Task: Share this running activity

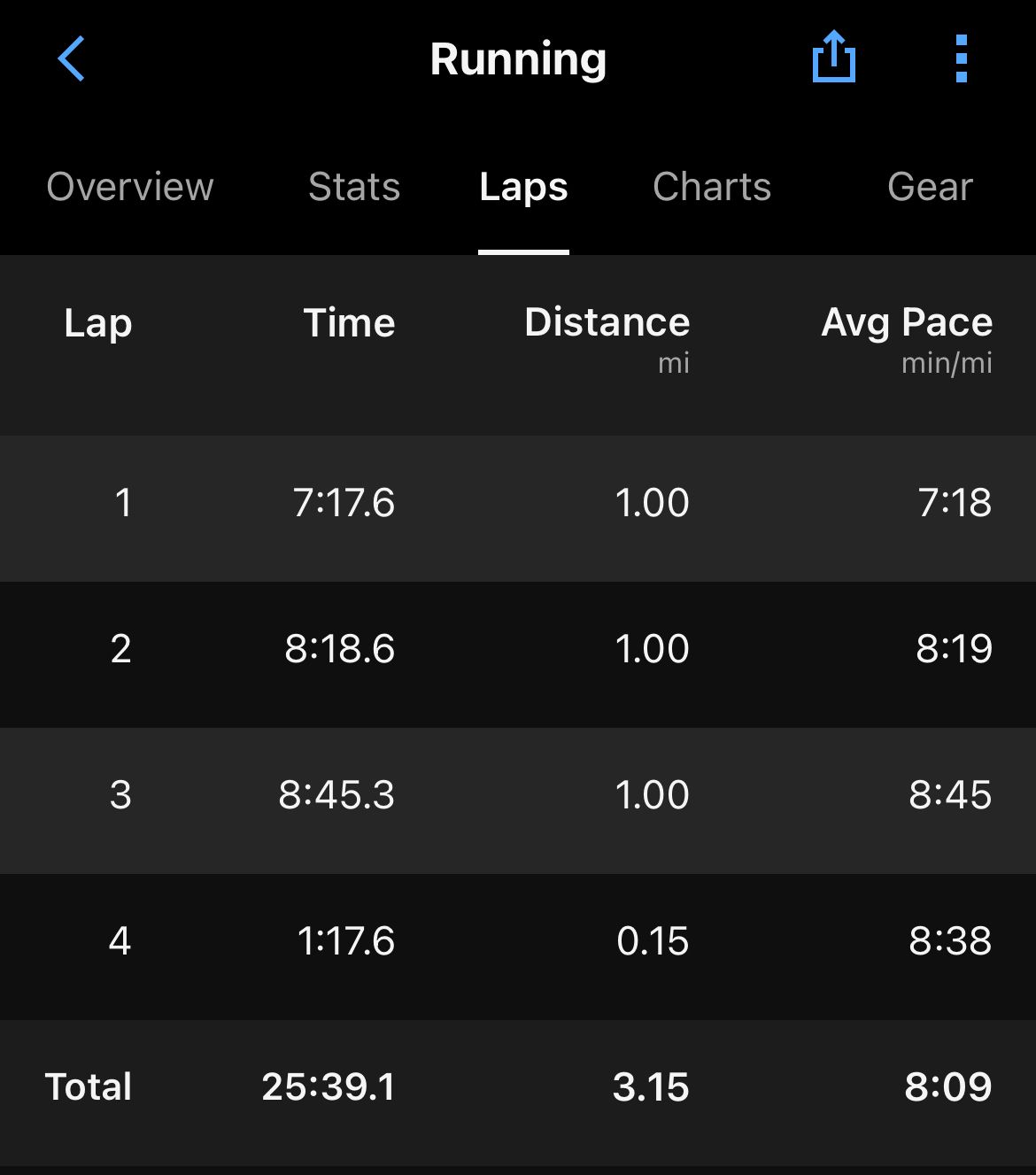Action: tap(833, 58)
